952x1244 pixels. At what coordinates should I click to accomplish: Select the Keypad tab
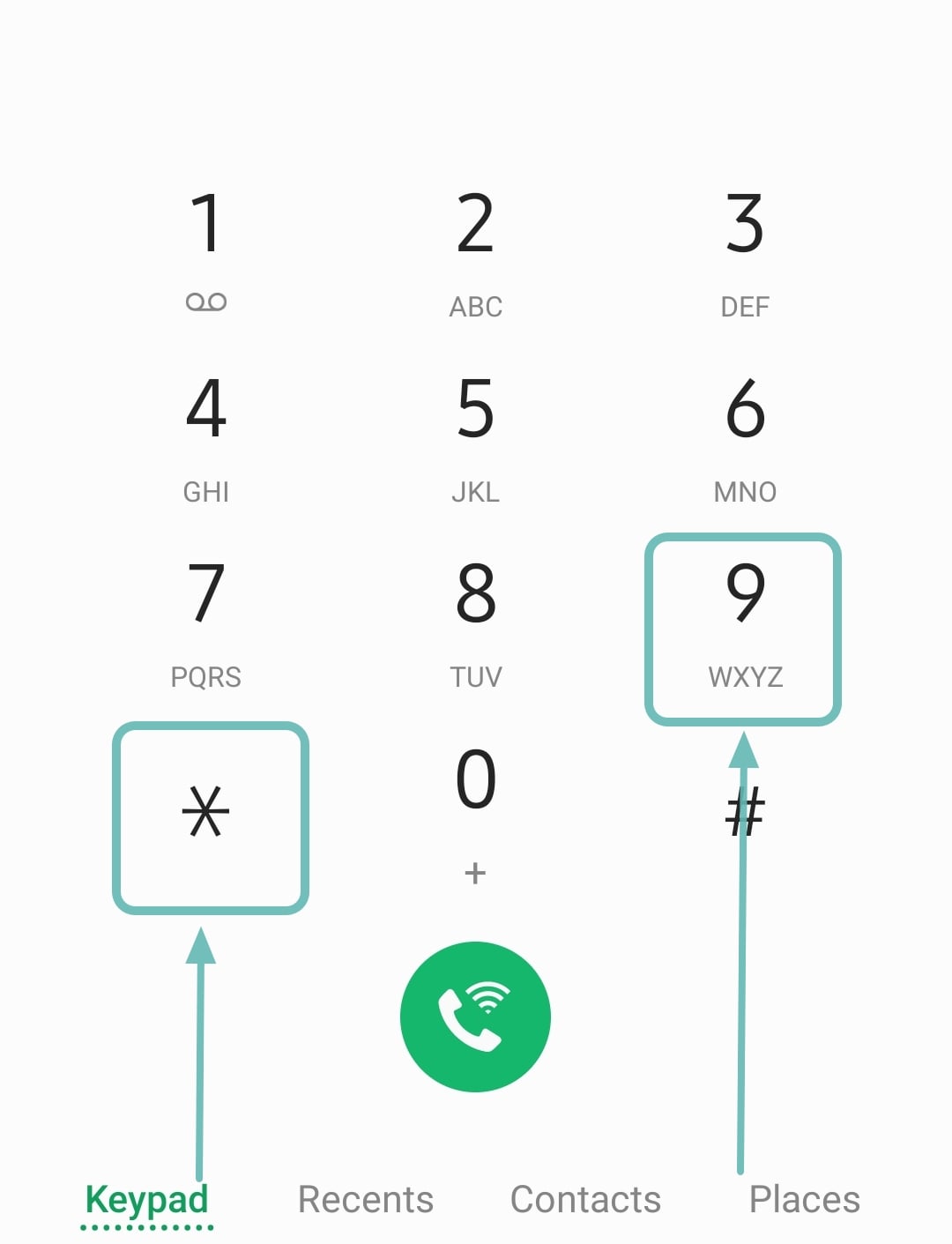(x=147, y=1199)
